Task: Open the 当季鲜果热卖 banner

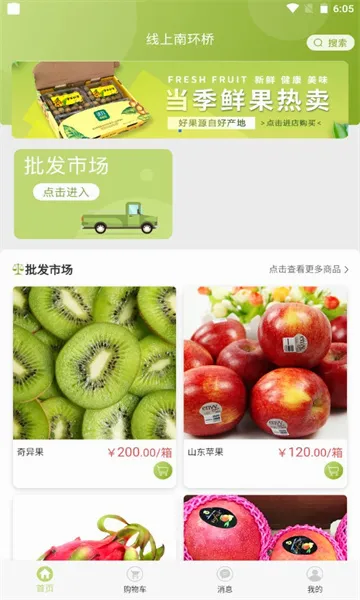Action: tap(180, 99)
